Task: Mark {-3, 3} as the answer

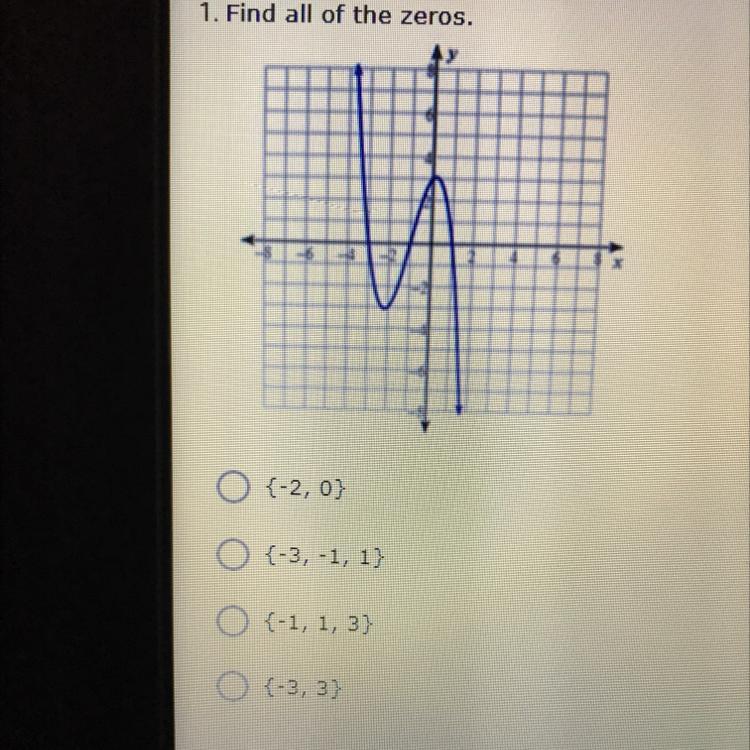Action: click(231, 689)
